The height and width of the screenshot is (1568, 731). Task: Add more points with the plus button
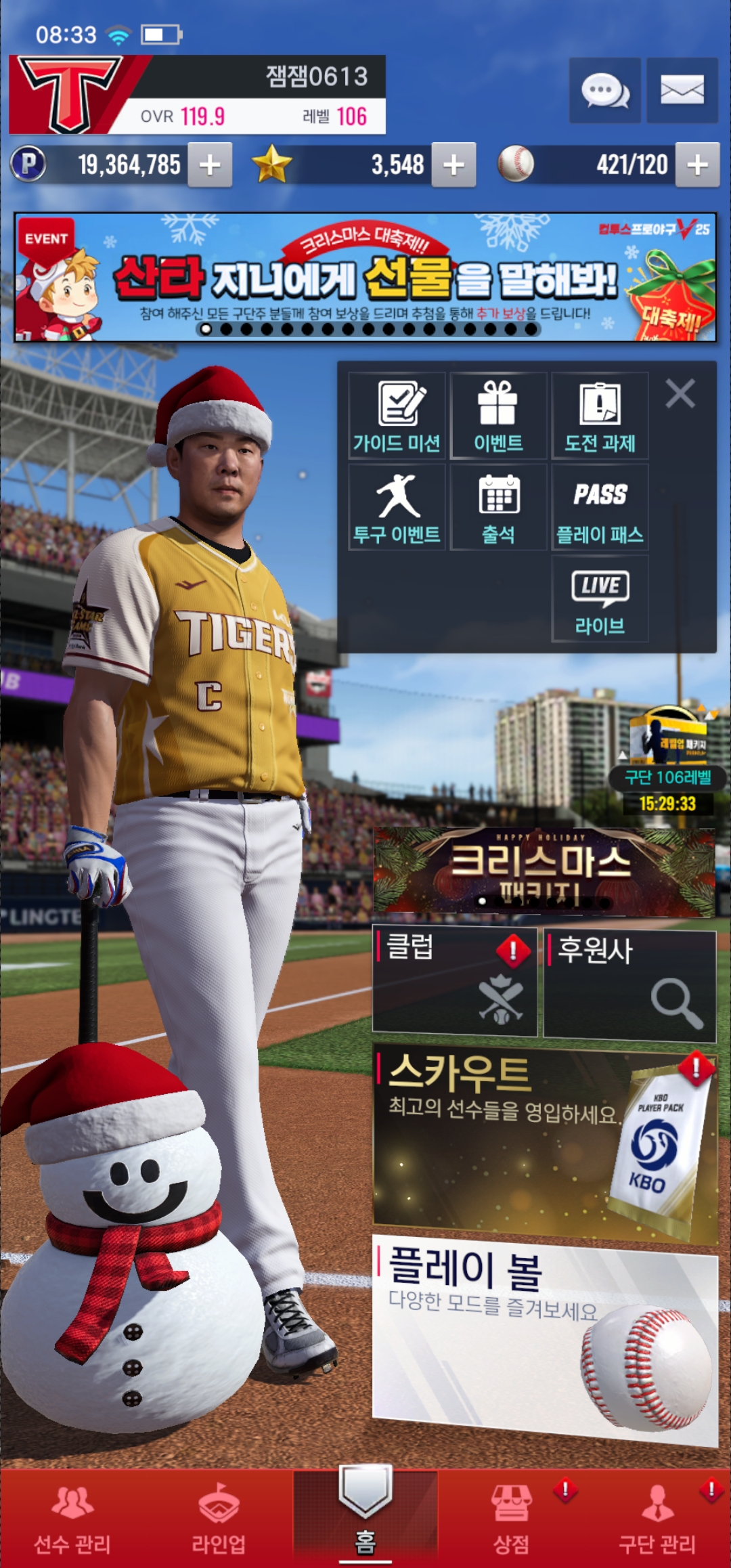pos(210,165)
